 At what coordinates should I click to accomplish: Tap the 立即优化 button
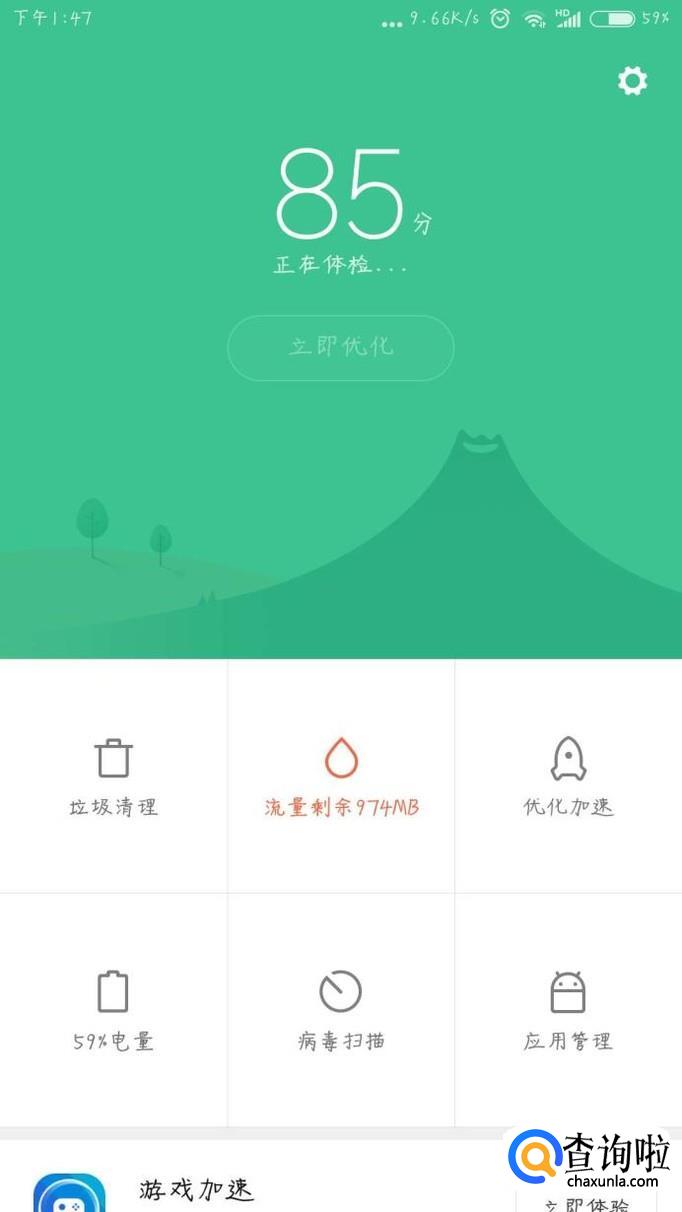click(341, 348)
